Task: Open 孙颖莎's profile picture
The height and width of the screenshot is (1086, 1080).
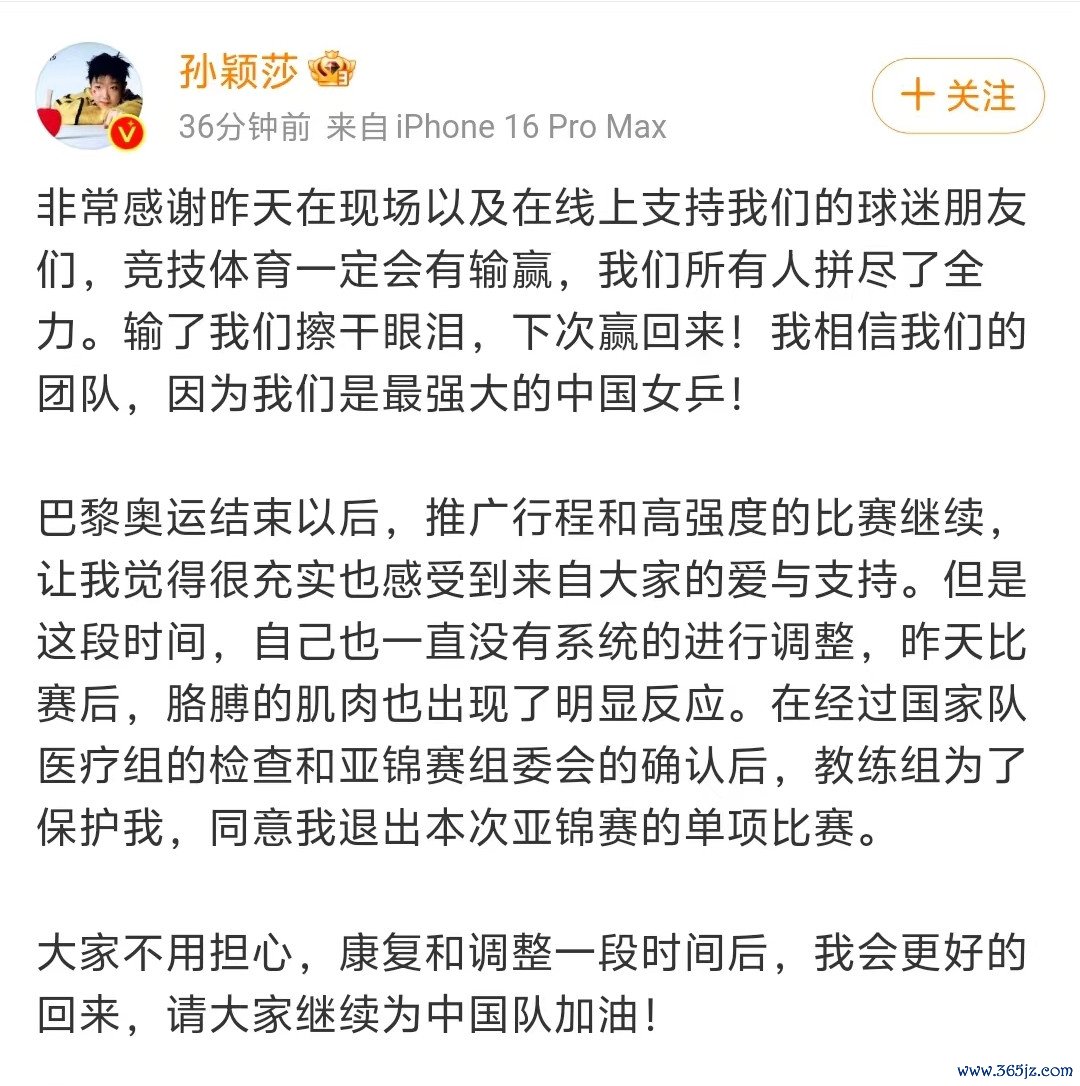Action: click(x=89, y=96)
